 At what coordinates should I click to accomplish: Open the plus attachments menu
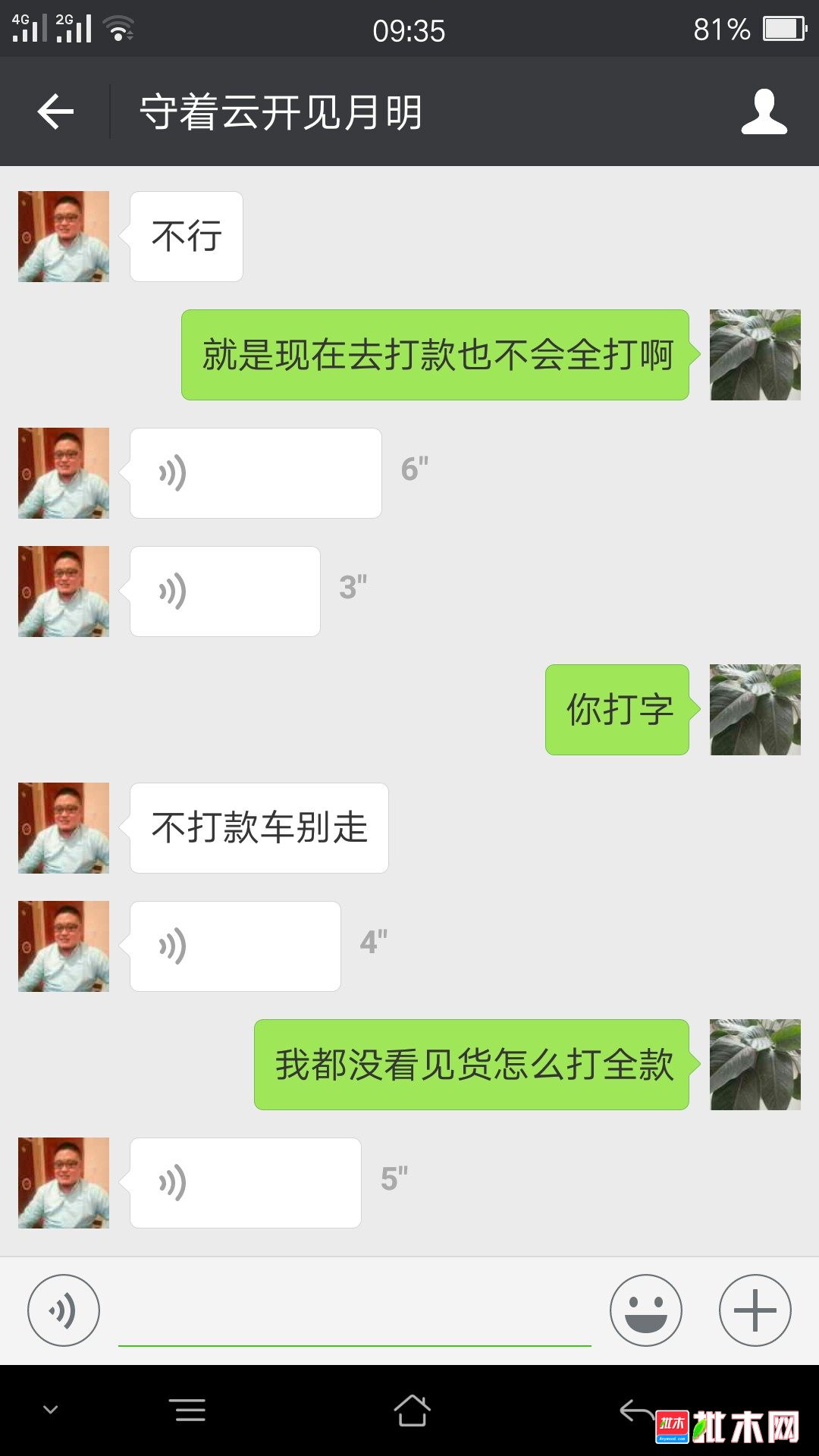point(755,1310)
